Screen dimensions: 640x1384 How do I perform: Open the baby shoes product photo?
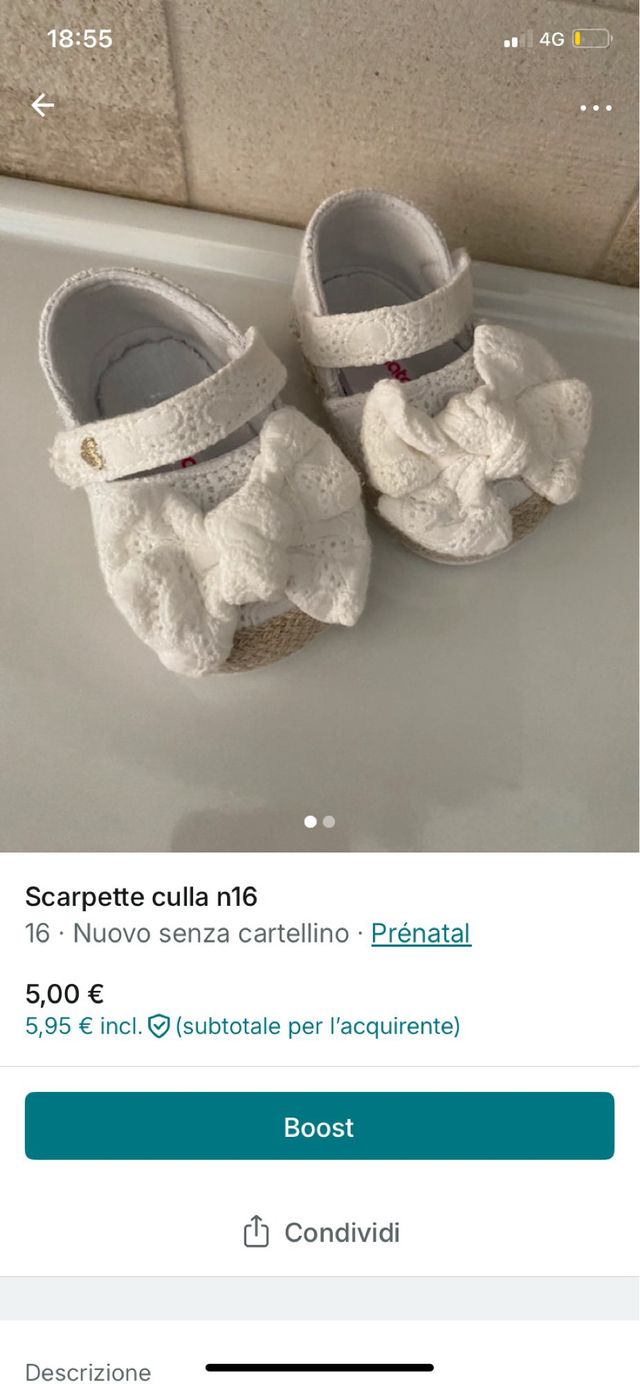[x=320, y=450]
